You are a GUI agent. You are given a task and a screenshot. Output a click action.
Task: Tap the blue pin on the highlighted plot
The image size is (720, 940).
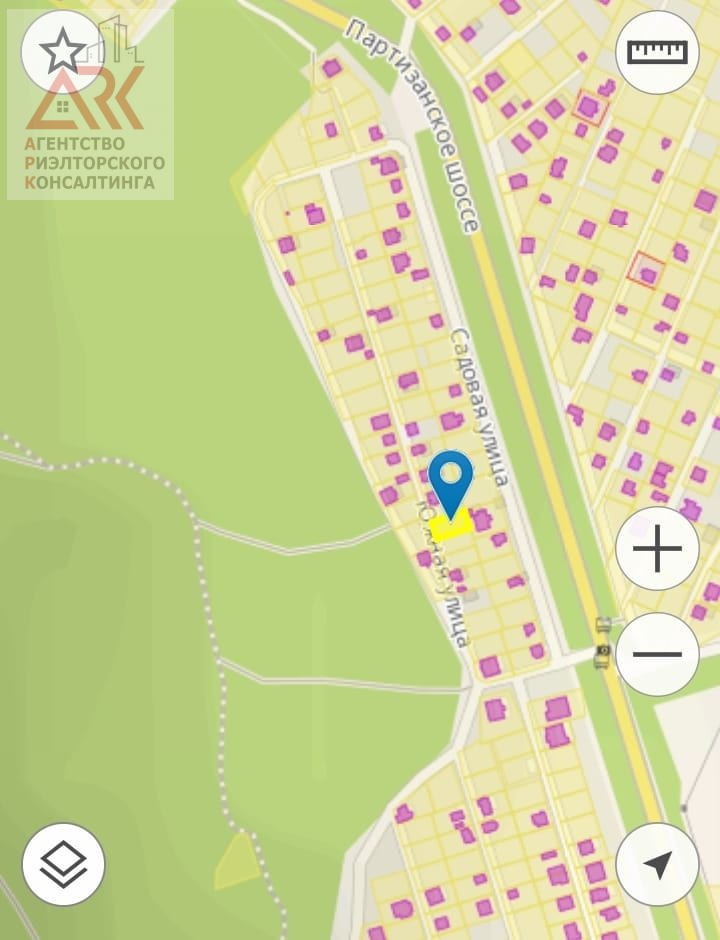451,482
